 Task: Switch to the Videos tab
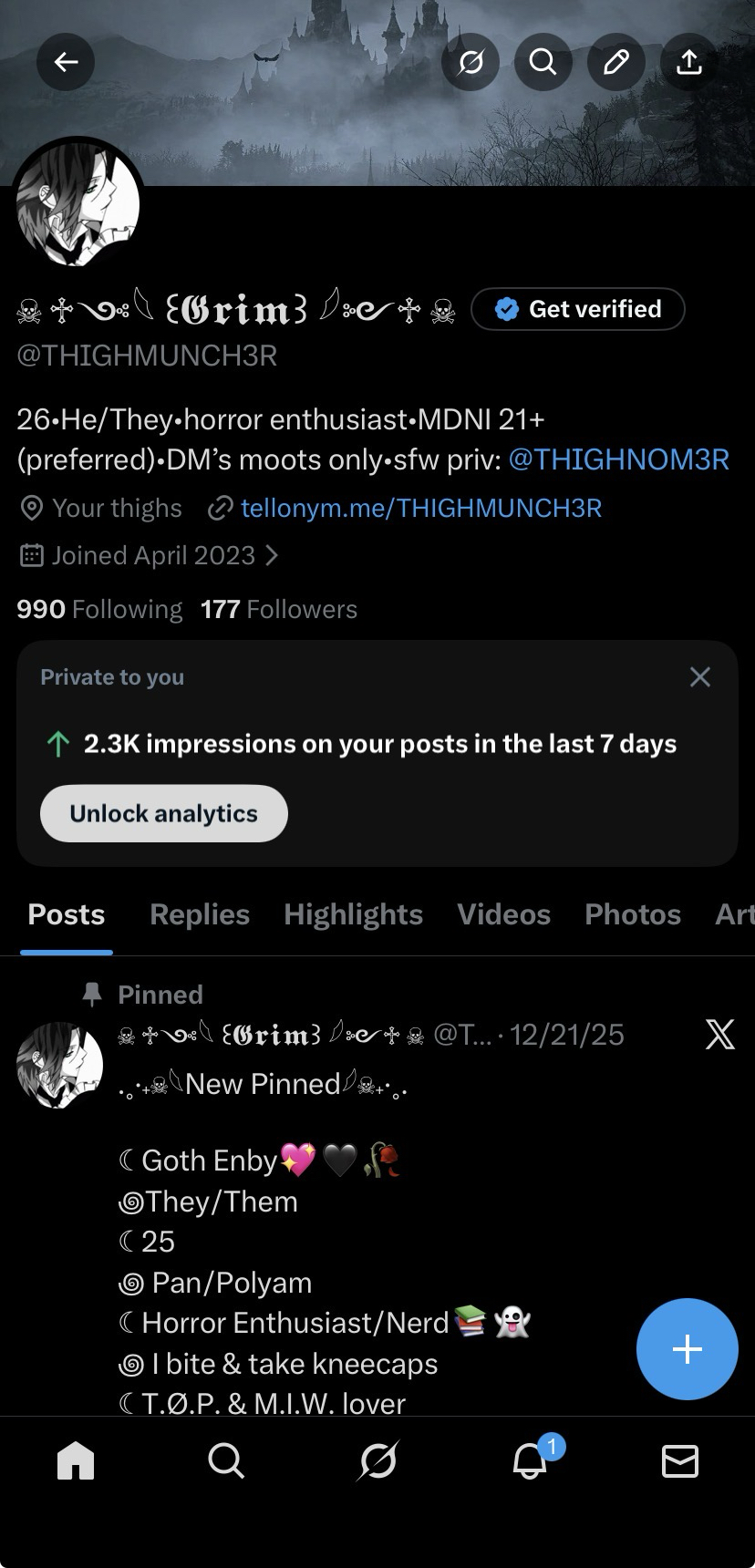pyautogui.click(x=503, y=914)
